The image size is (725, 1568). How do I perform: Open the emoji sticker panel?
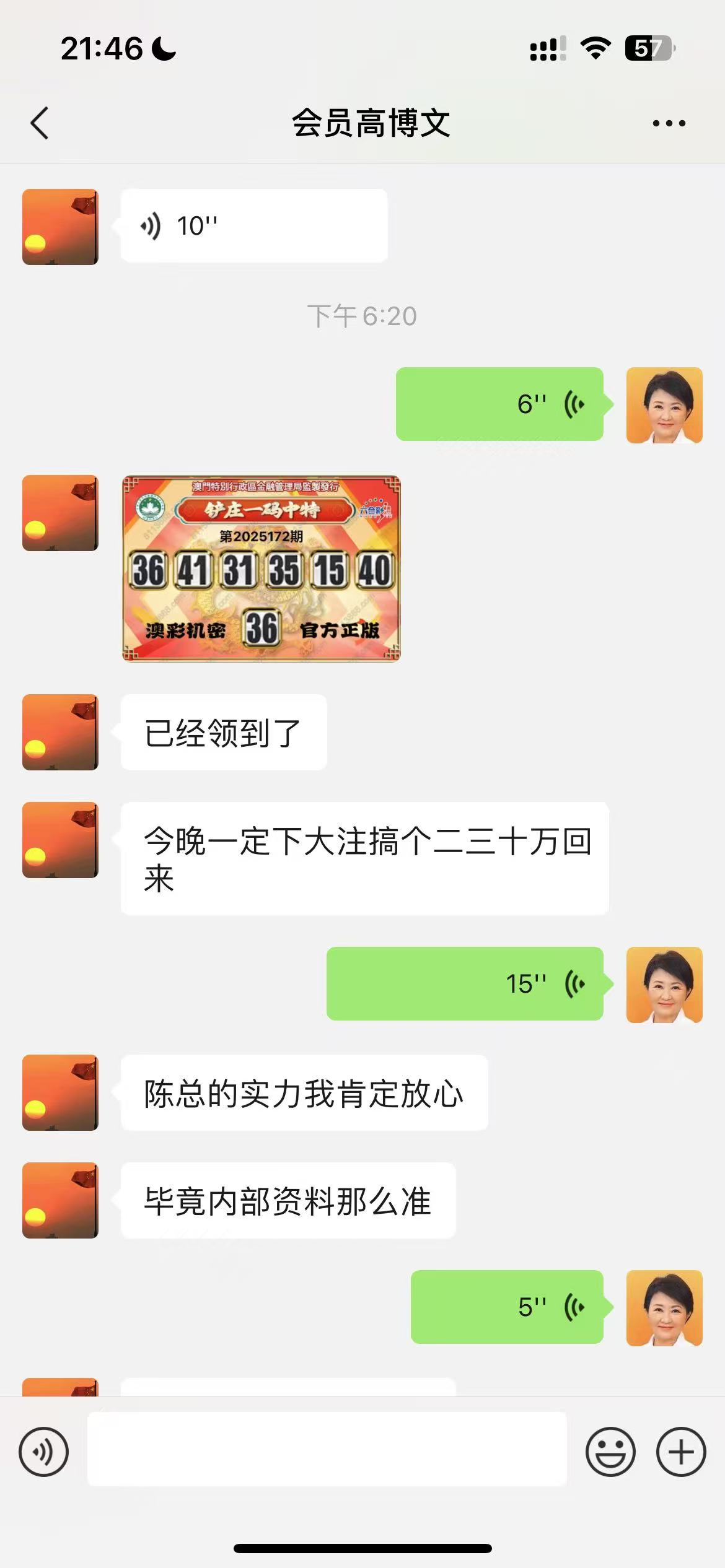[x=610, y=1452]
